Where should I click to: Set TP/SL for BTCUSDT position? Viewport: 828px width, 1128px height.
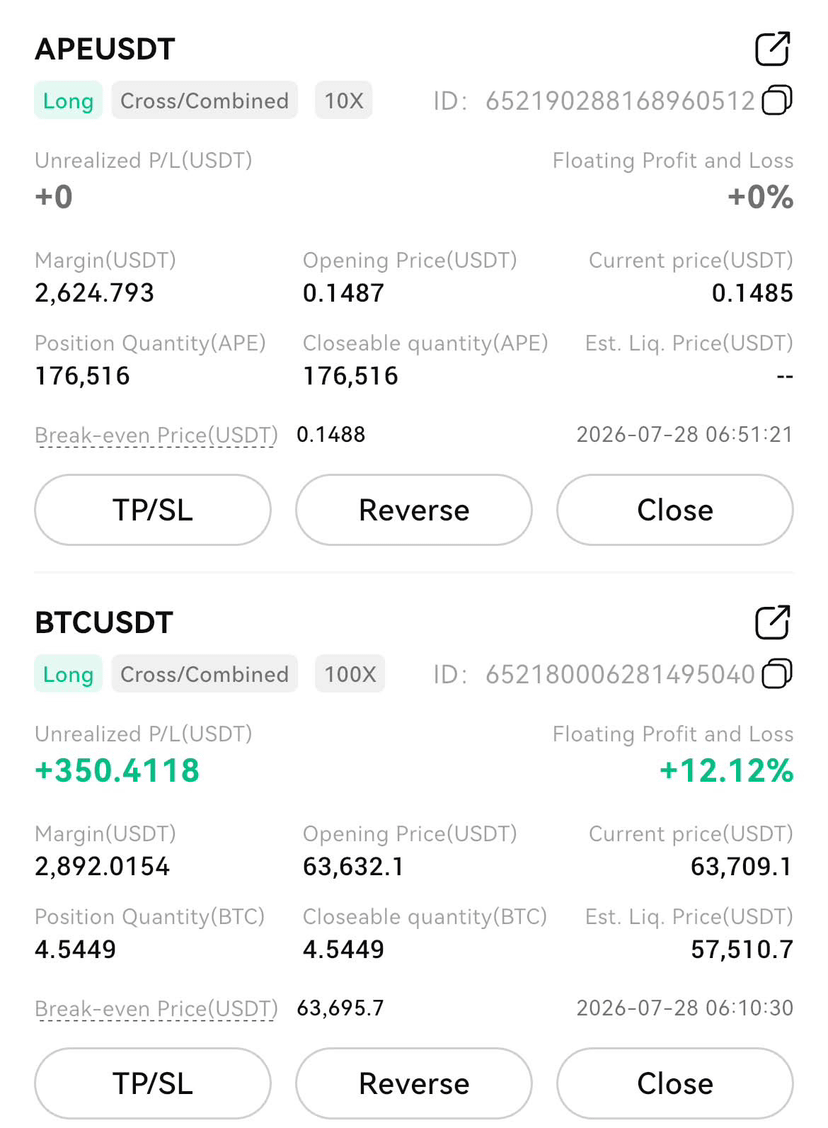[x=153, y=1083]
